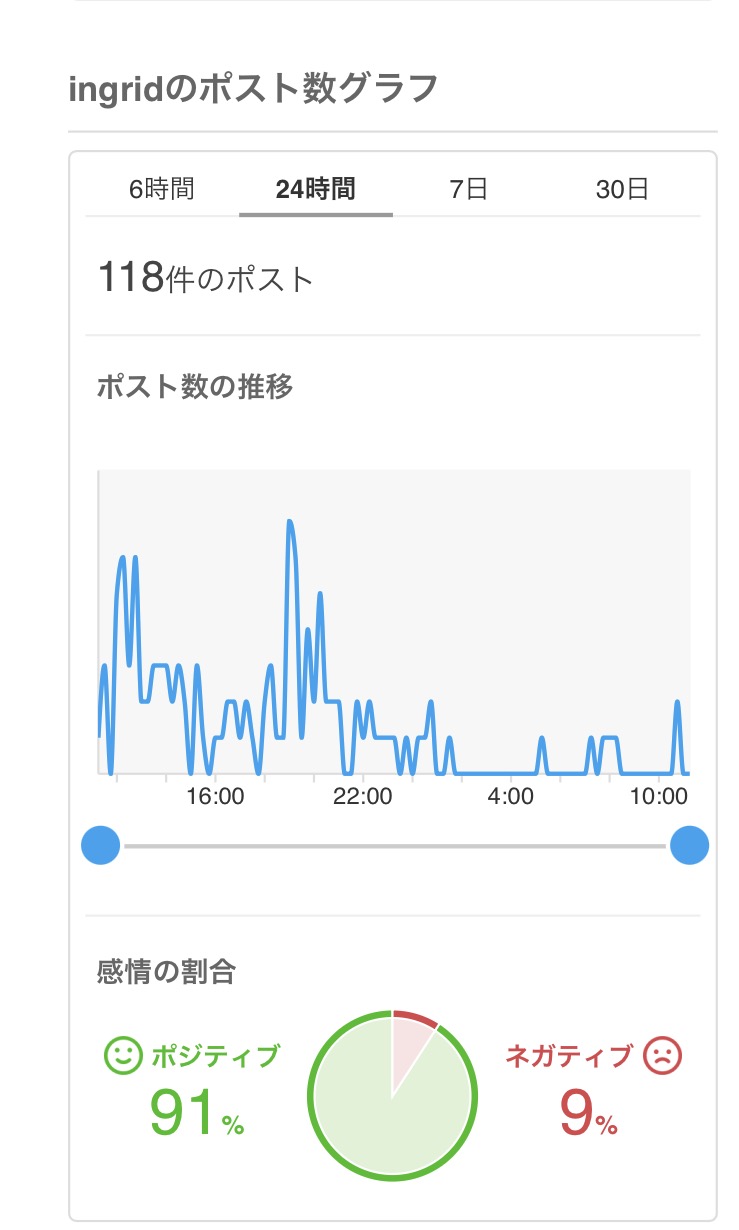Select the 24時間 time range tab
Screen dimensions: 739x1230
315,189
